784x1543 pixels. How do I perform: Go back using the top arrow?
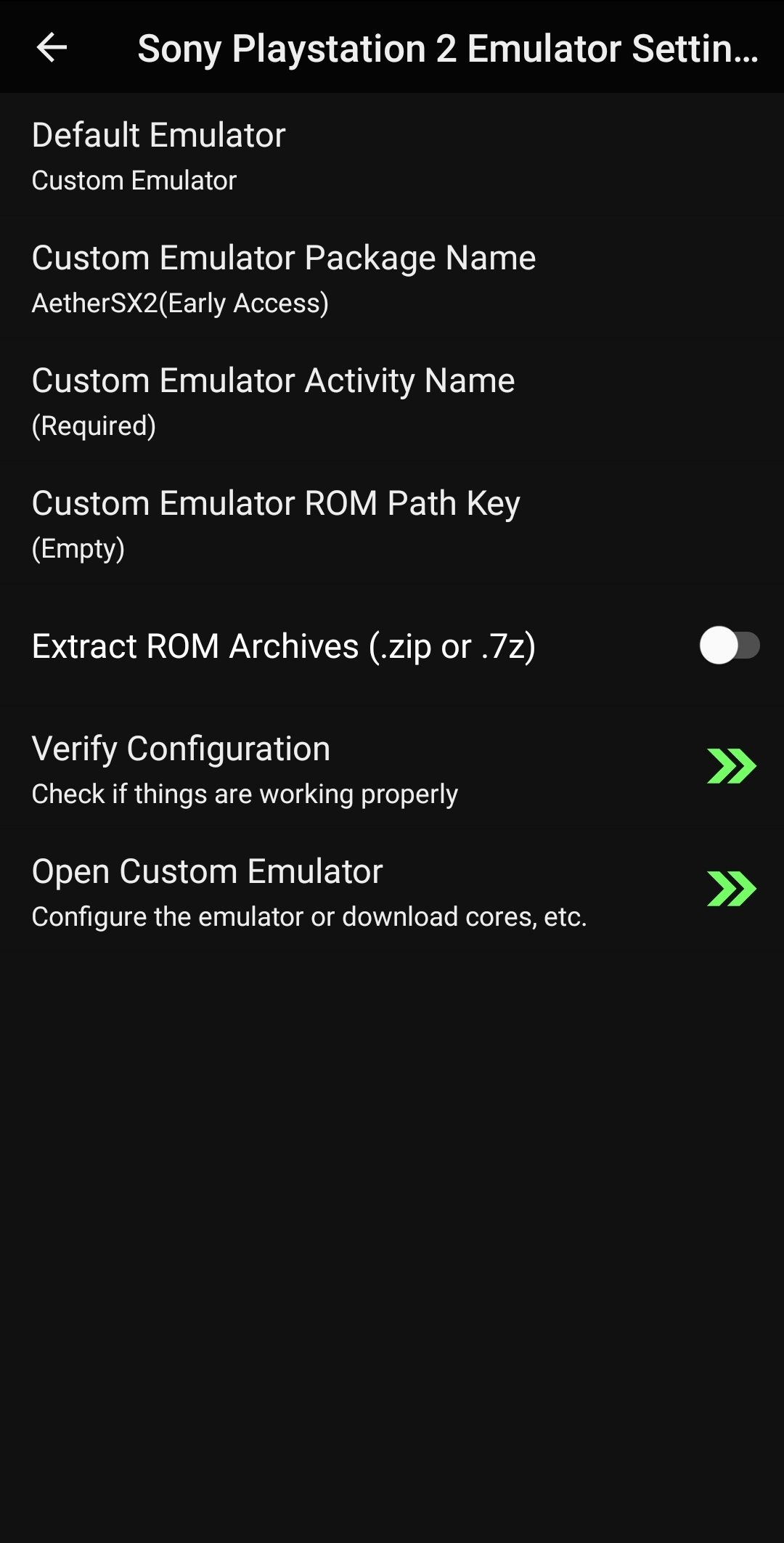[52, 48]
